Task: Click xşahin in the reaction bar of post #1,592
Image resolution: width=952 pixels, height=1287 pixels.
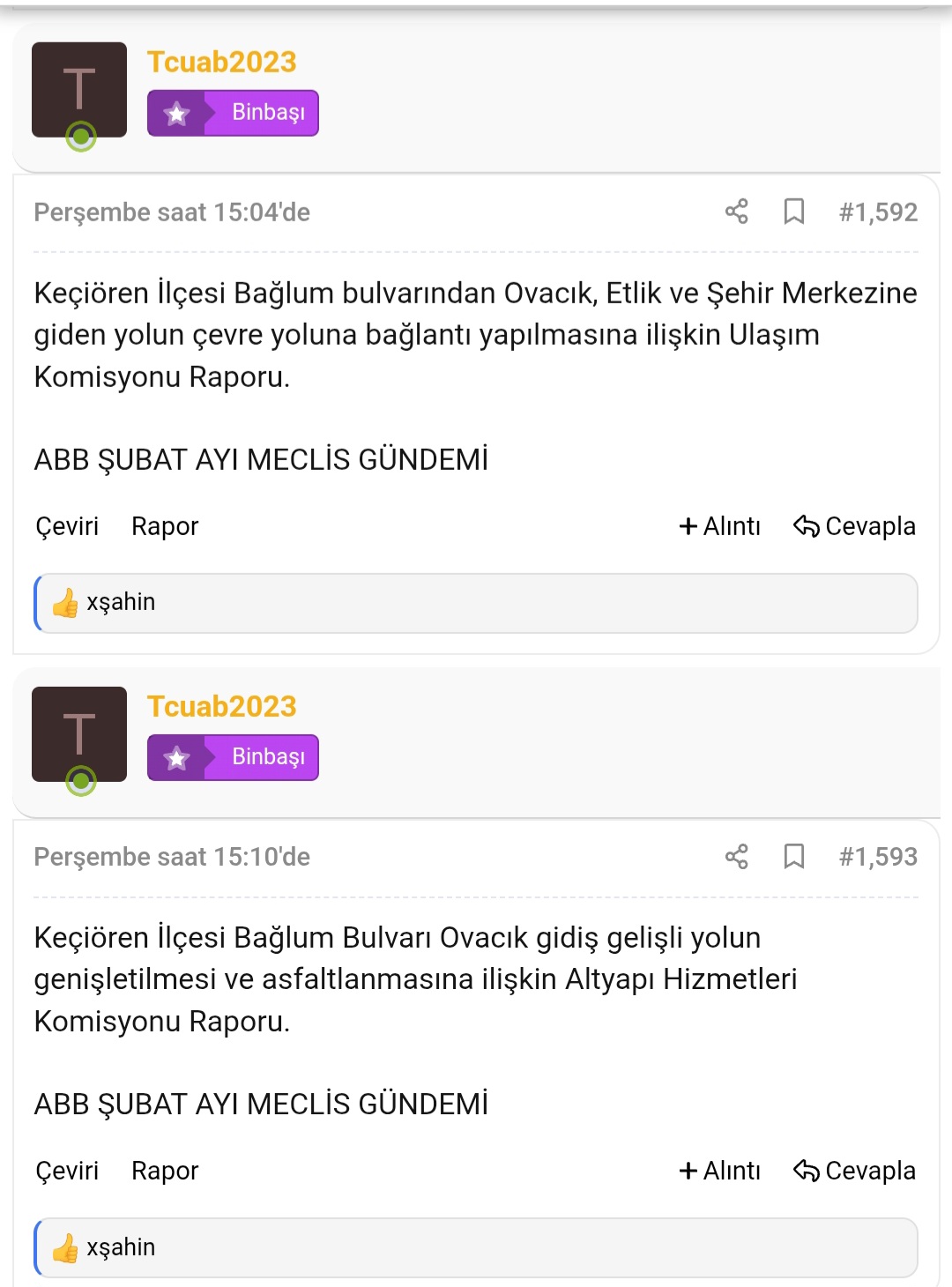Action: pos(121,602)
